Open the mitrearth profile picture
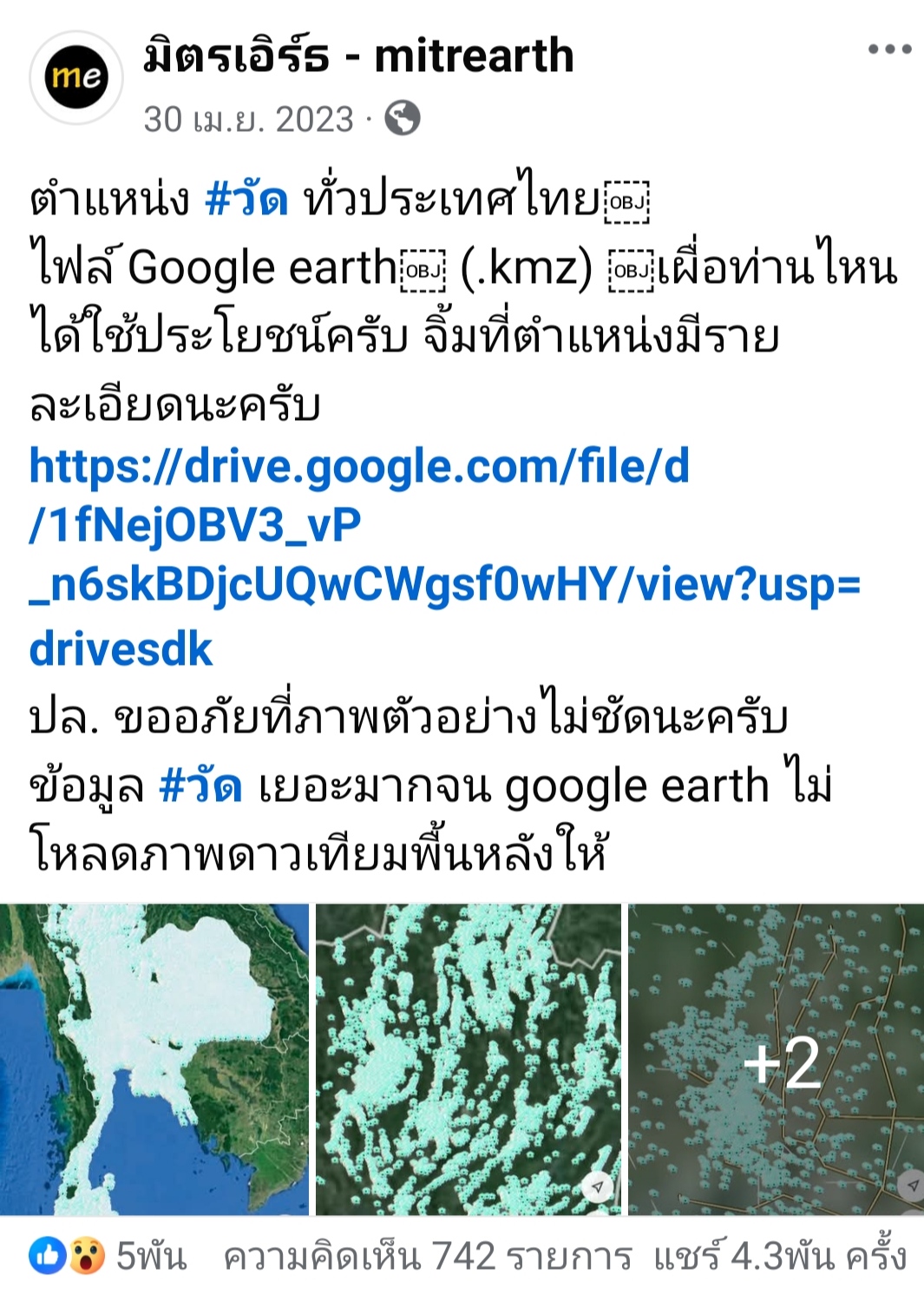This screenshot has height=1308, width=924. pyautogui.click(x=76, y=77)
